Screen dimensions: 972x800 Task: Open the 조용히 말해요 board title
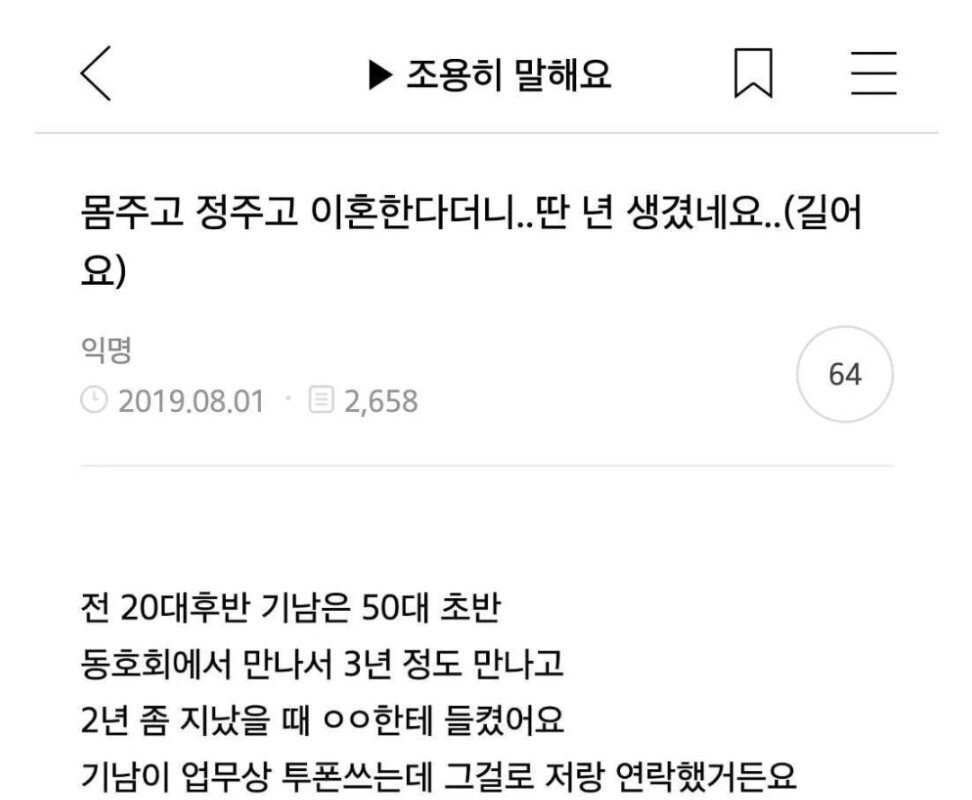(490, 75)
